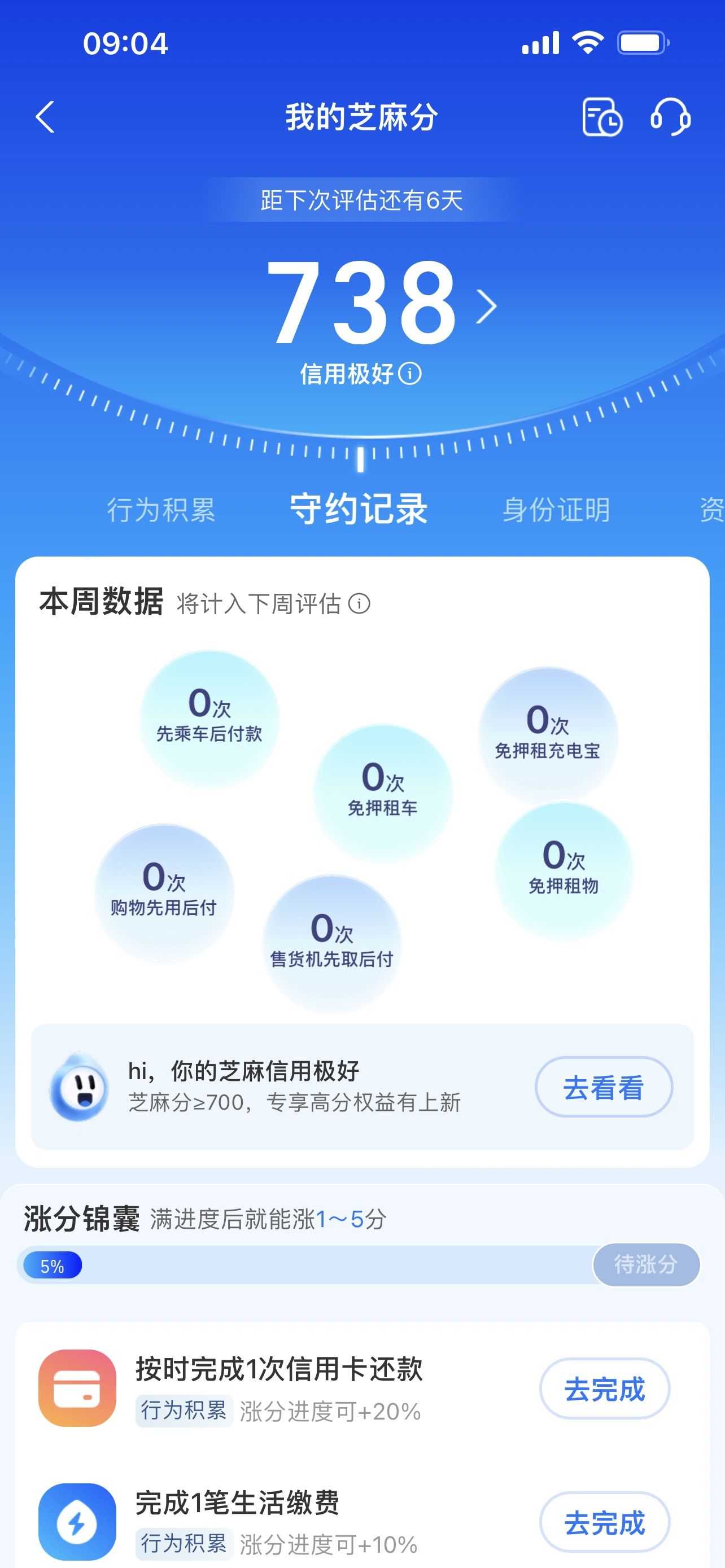
Task: Tap 去完成 for credit card repayment
Action: (605, 1389)
